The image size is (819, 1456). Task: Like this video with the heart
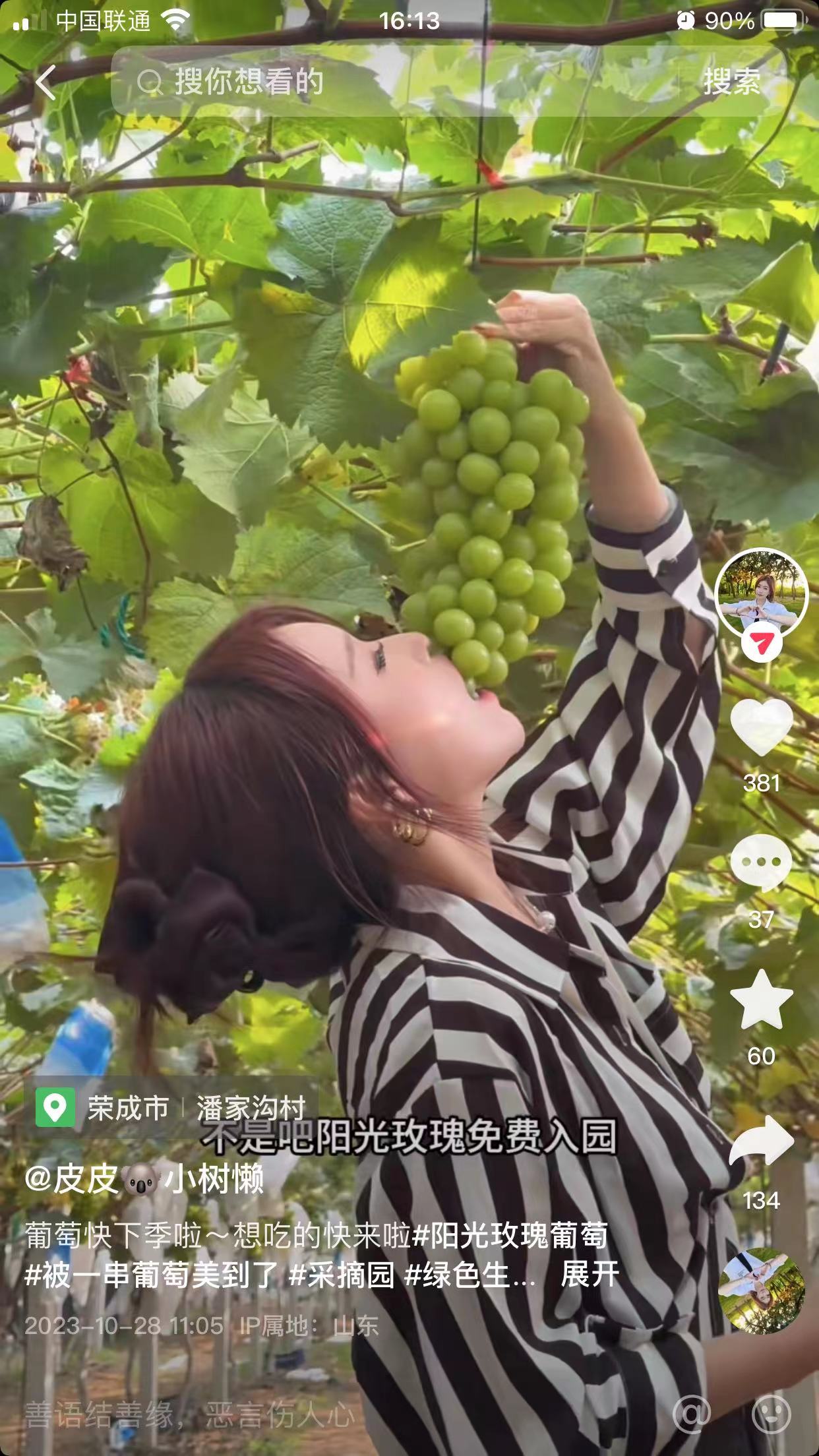pos(761,727)
